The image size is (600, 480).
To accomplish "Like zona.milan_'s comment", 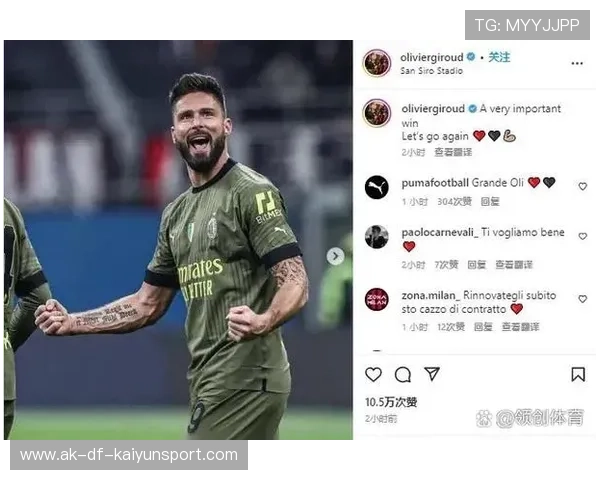I will click(583, 298).
